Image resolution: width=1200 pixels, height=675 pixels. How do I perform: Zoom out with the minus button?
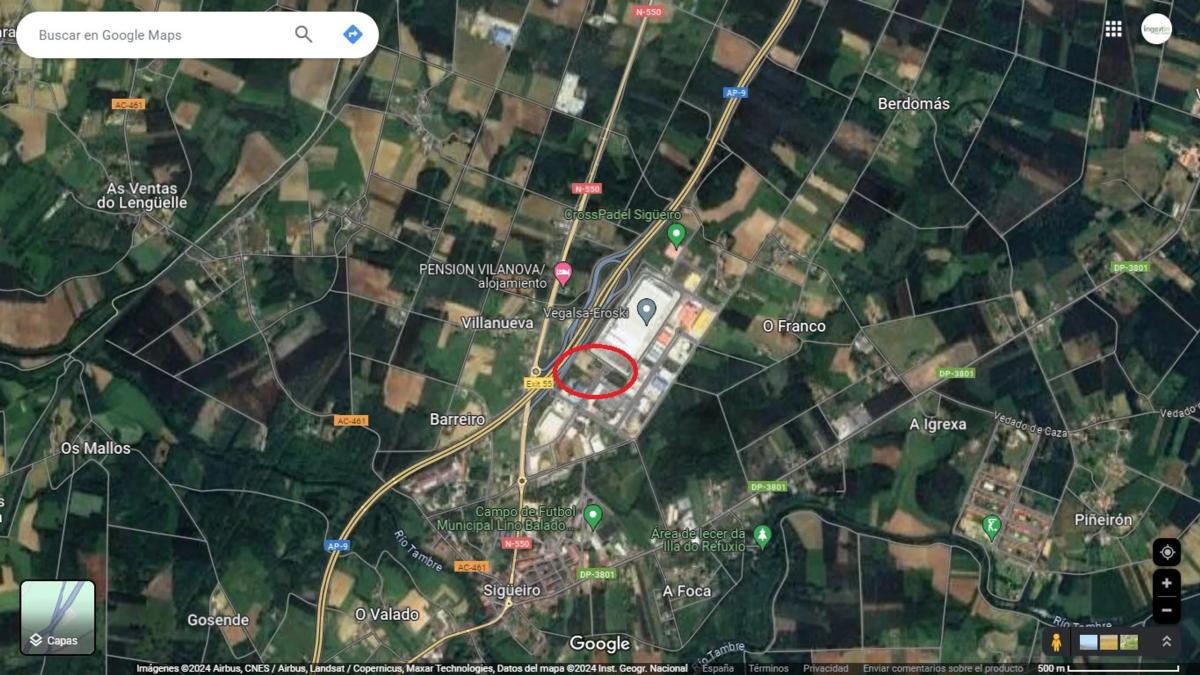[x=1166, y=608]
